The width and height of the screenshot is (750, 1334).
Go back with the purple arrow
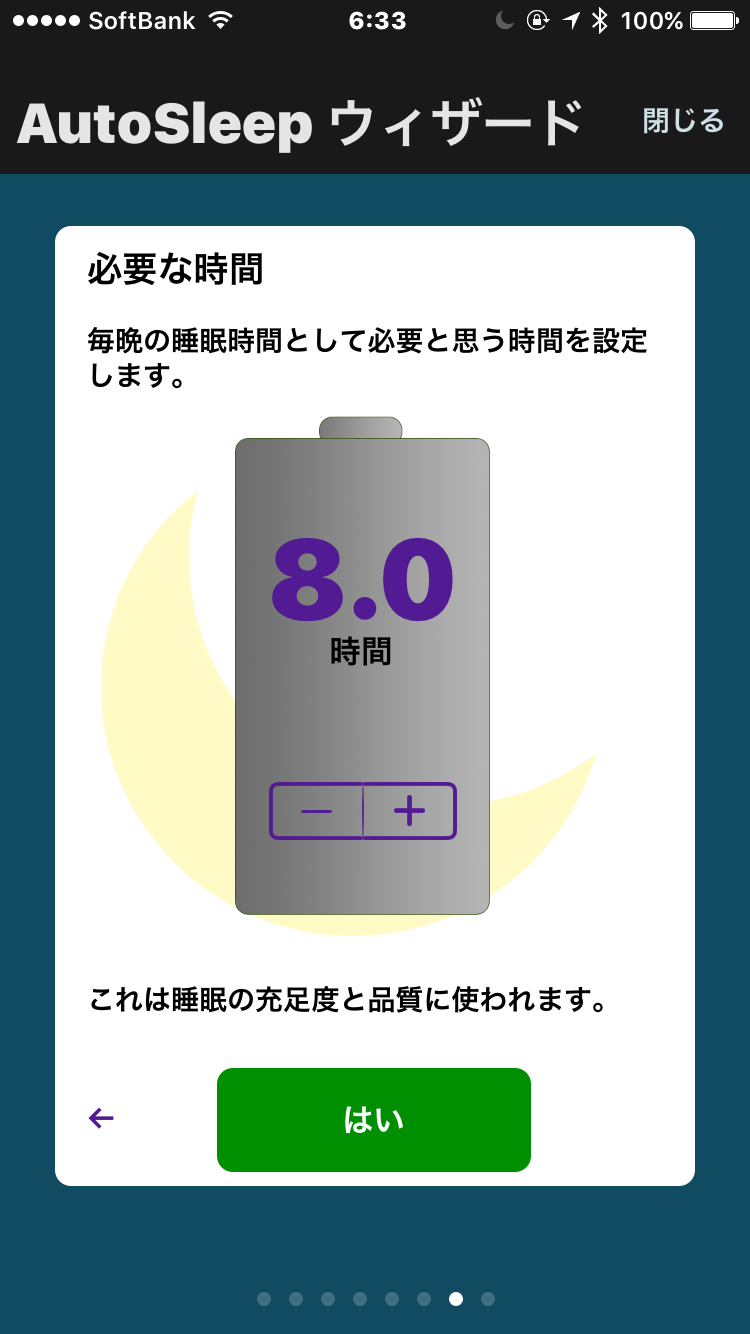101,1118
